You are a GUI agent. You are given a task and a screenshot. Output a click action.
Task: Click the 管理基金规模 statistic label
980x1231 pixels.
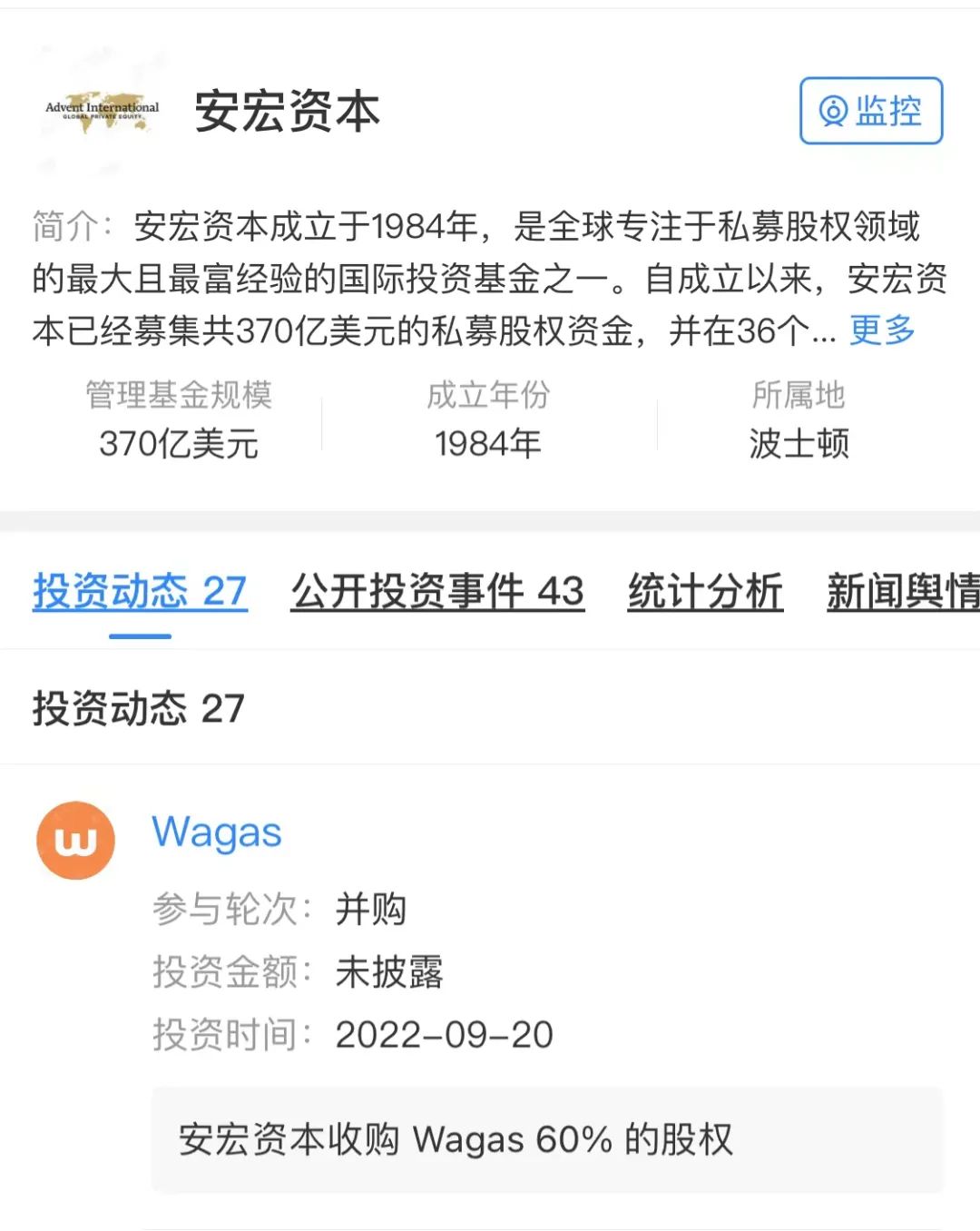(x=180, y=396)
